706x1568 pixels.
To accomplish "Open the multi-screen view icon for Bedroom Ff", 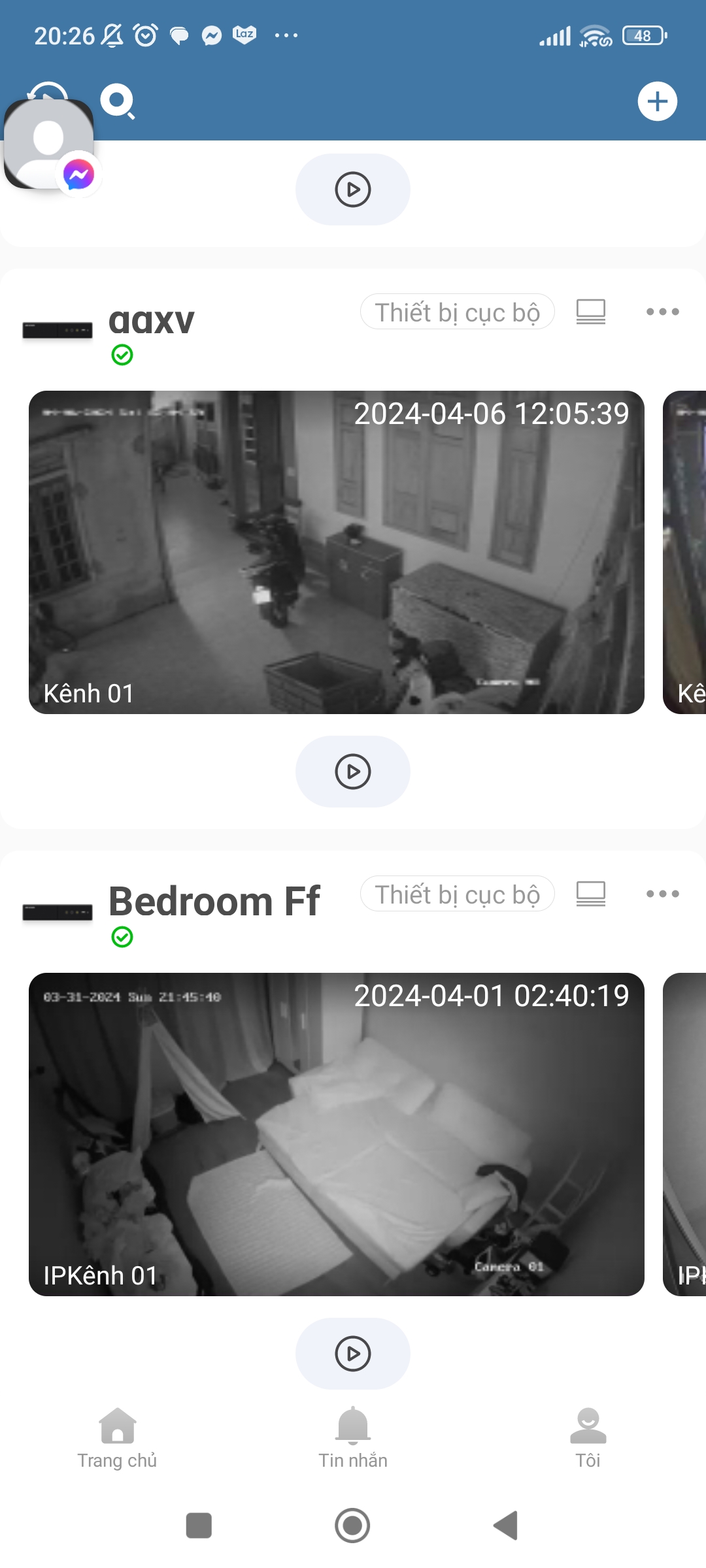I will (x=590, y=894).
